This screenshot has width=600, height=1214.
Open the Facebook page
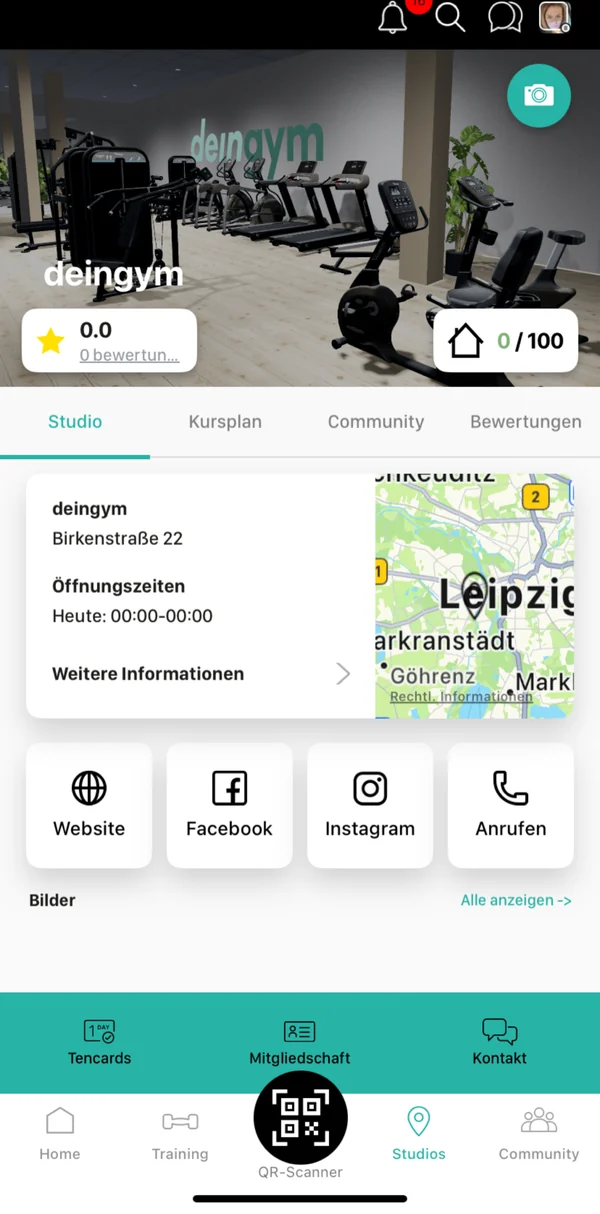click(x=229, y=805)
